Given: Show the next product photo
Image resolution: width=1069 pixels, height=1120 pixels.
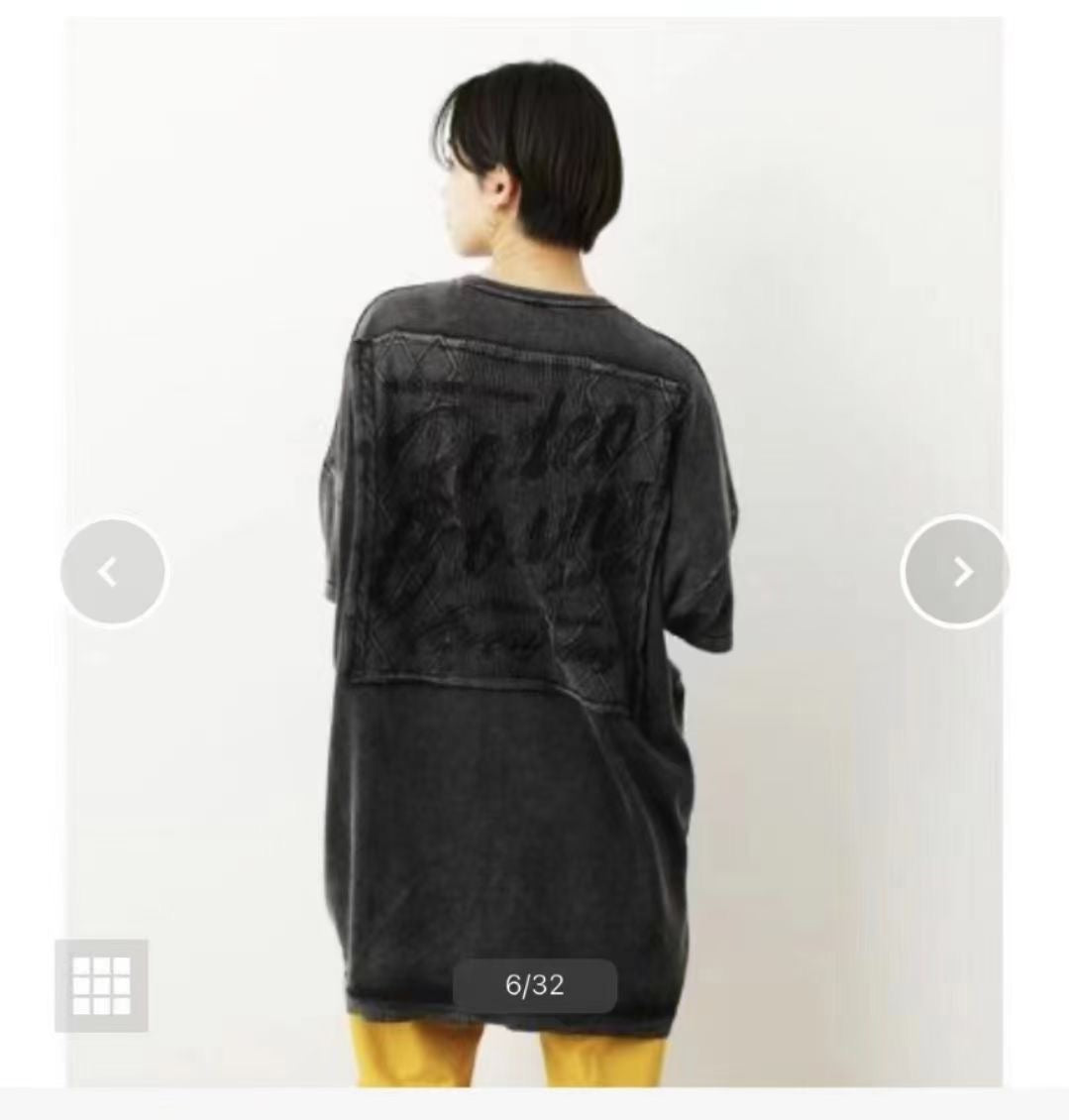Looking at the screenshot, I should coord(955,571).
